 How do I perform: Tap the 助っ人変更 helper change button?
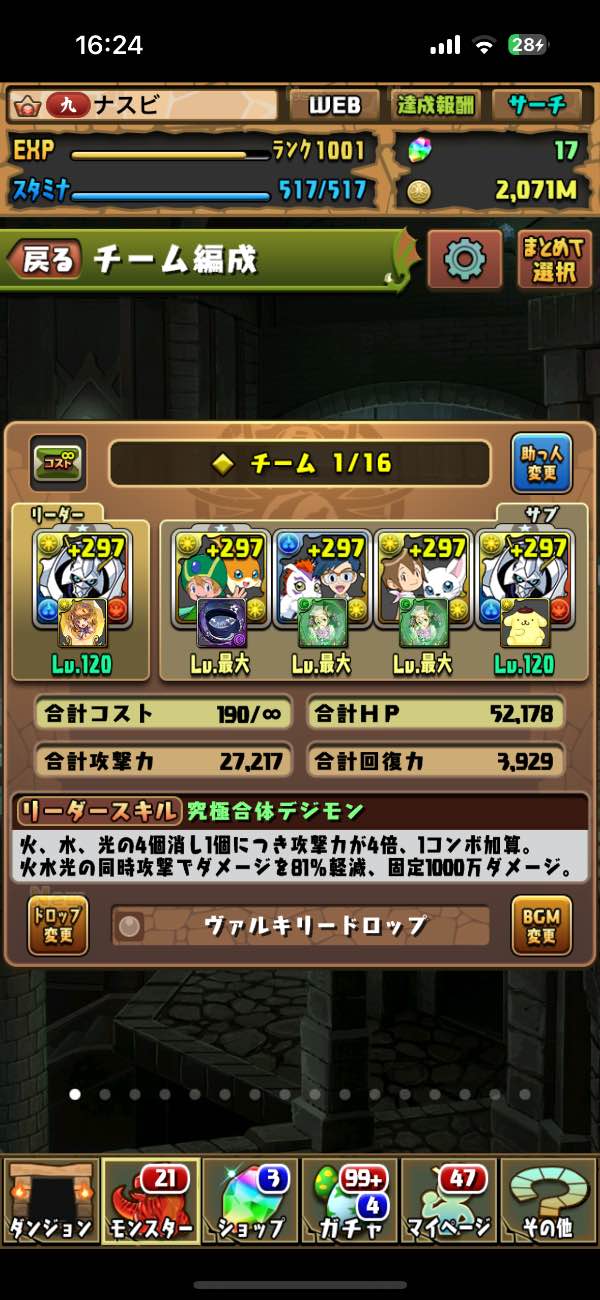tap(541, 463)
